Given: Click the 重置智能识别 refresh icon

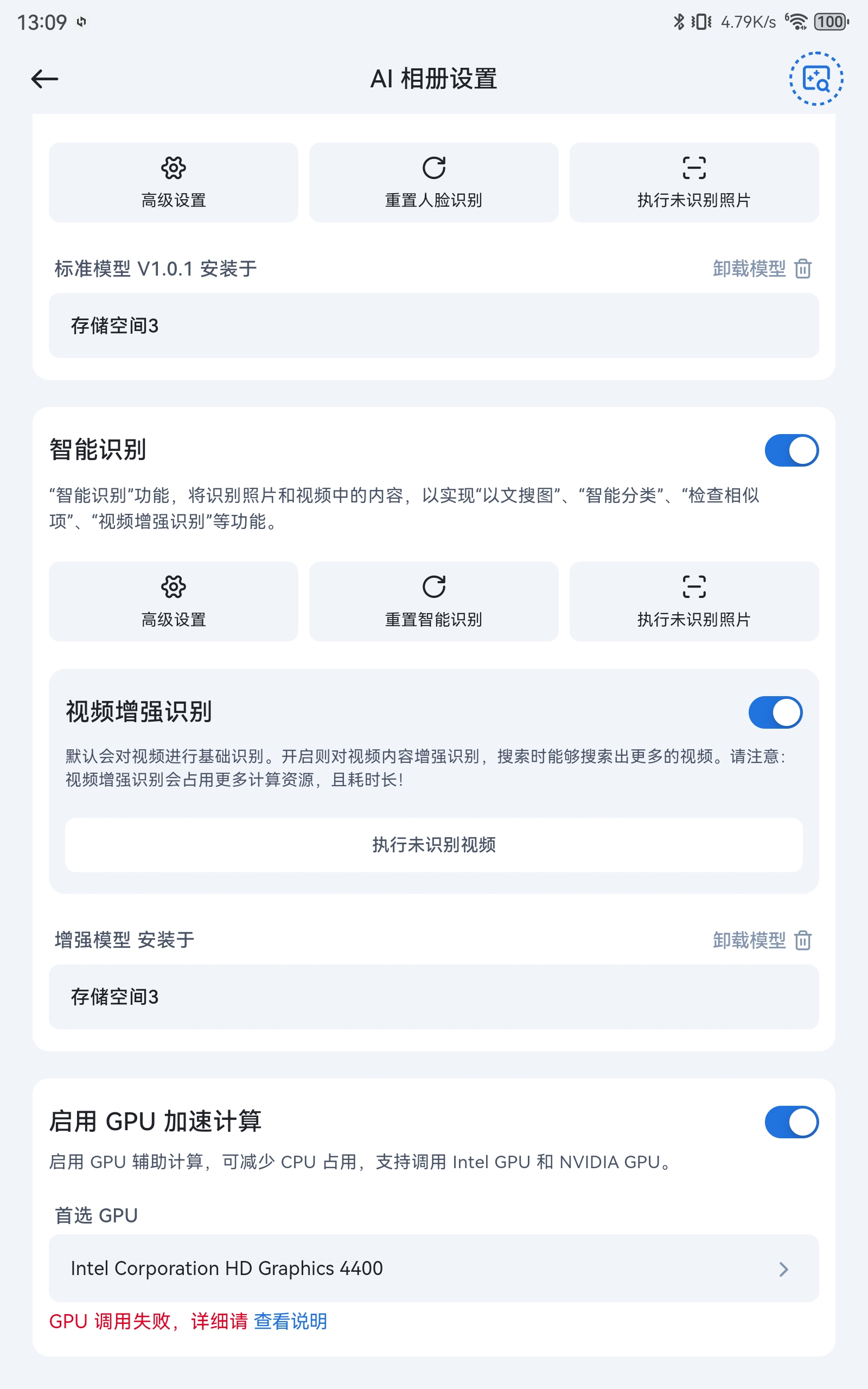Looking at the screenshot, I should [x=435, y=587].
